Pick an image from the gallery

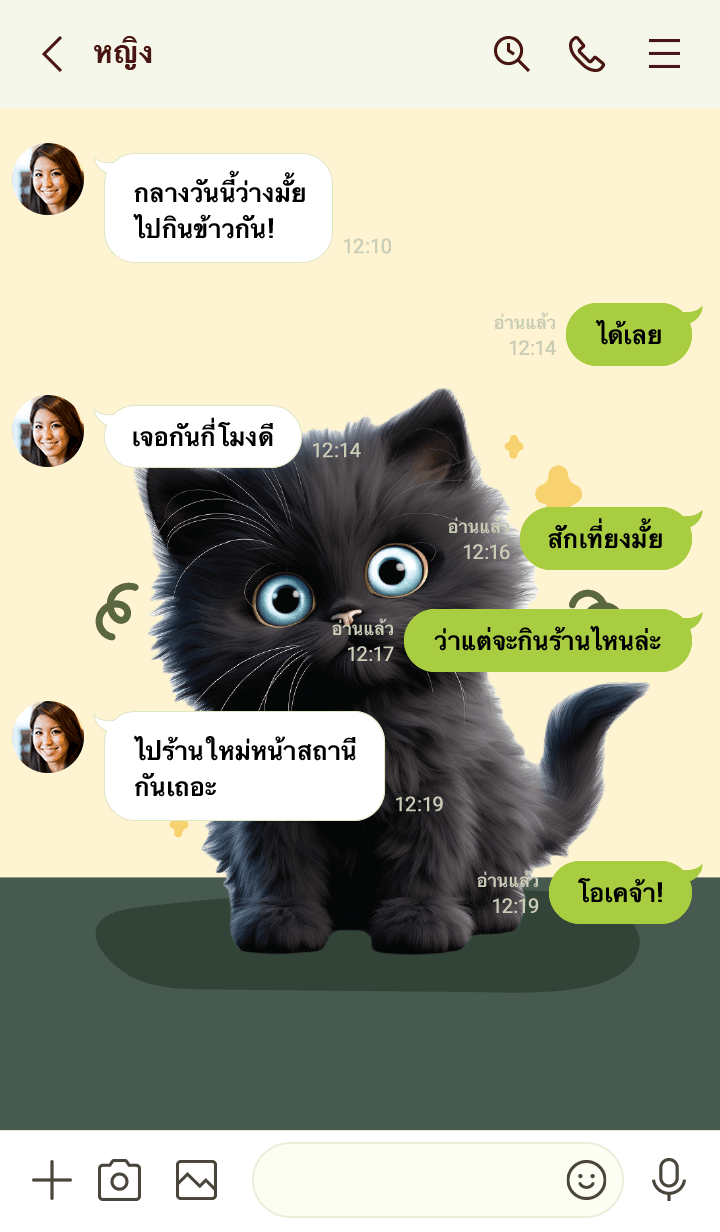click(196, 1181)
